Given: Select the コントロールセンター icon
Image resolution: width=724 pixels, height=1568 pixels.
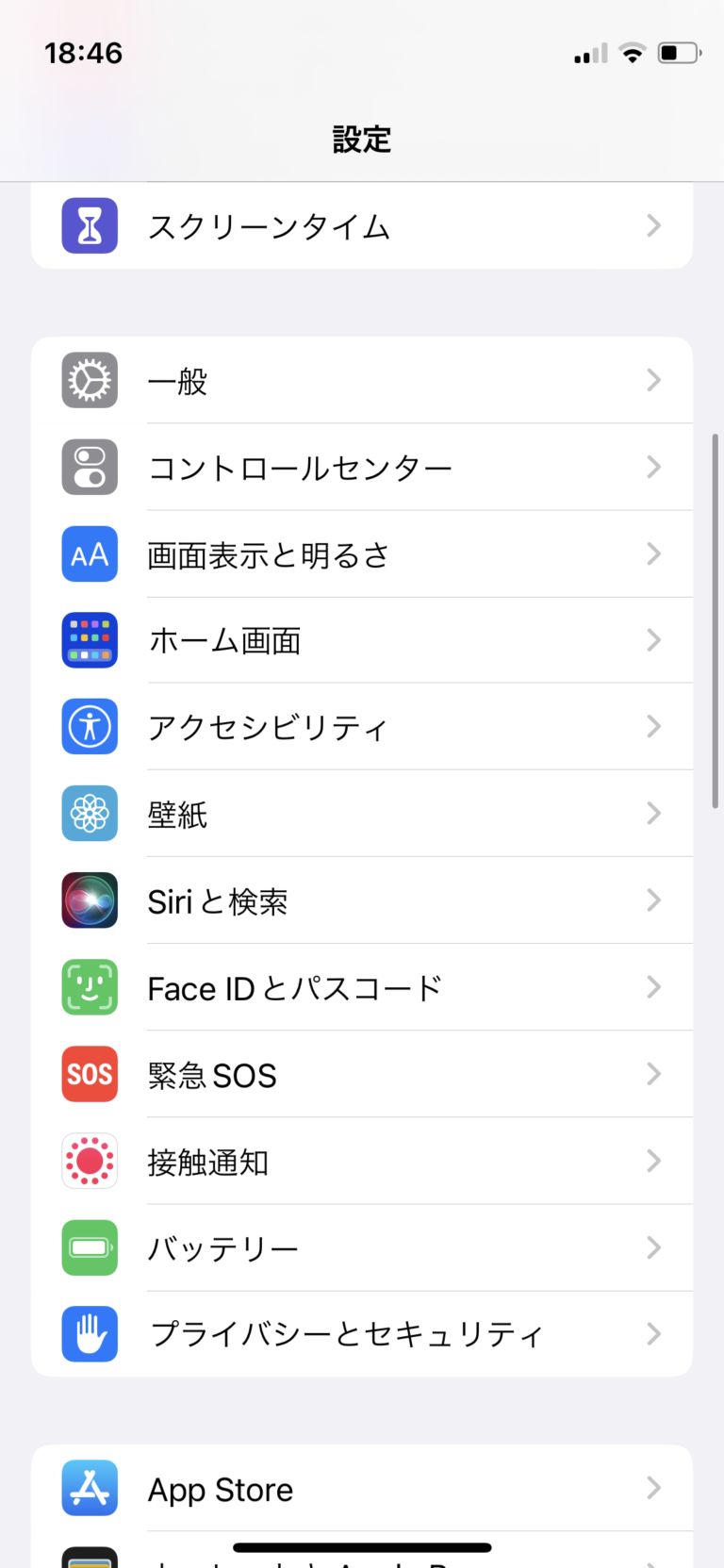Looking at the screenshot, I should coord(90,467).
